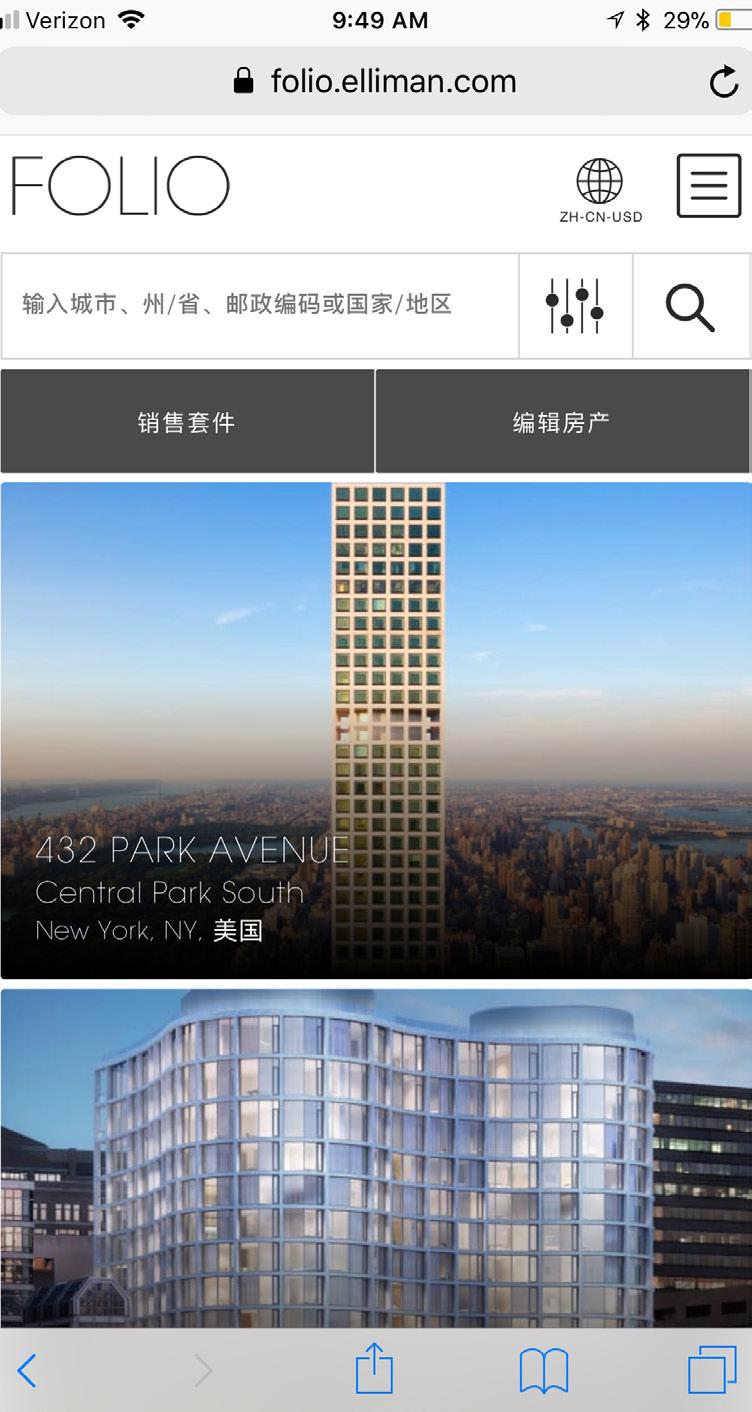The height and width of the screenshot is (1412, 752).
Task: Reload the page in address bar
Action: (723, 82)
